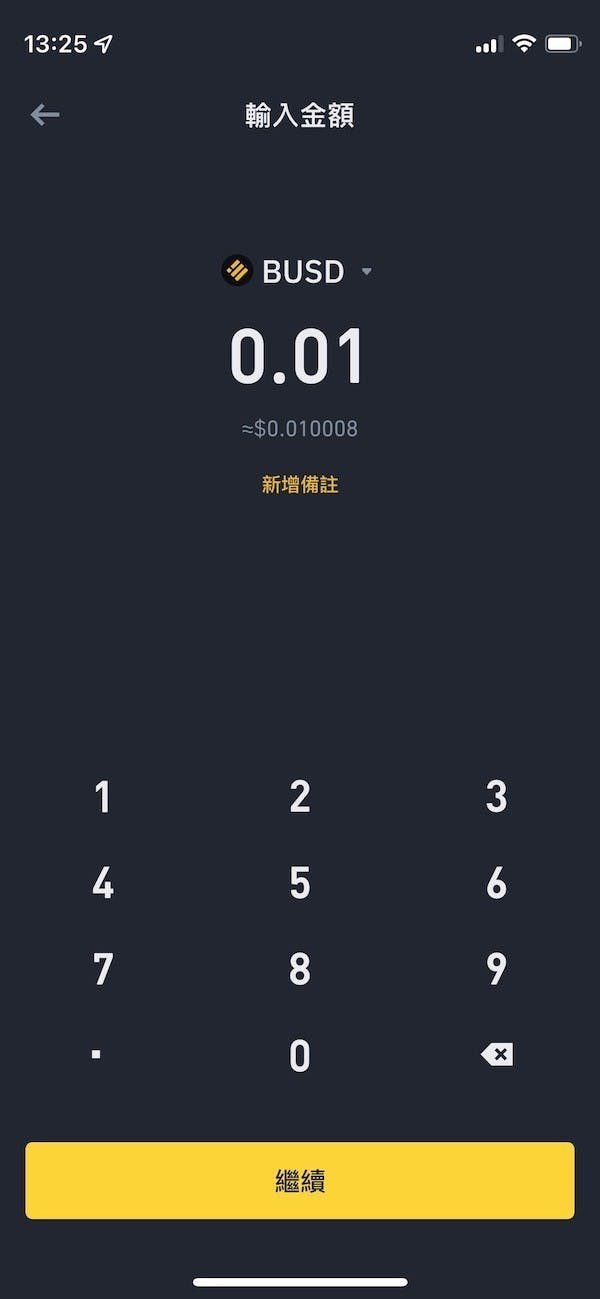The height and width of the screenshot is (1299, 600).
Task: Enter digit 0 on the keypad
Action: coord(300,1056)
